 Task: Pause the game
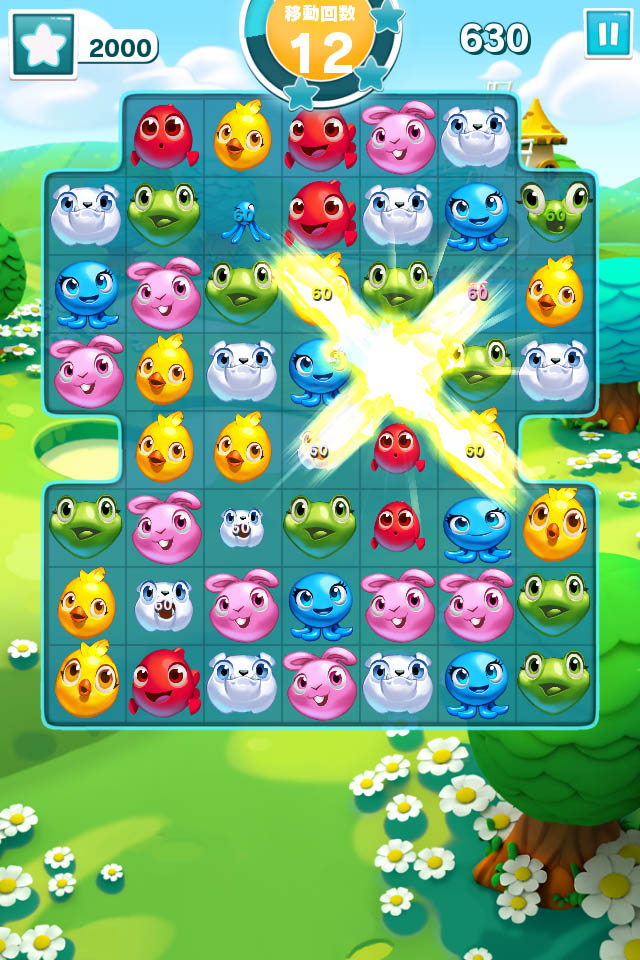608,34
